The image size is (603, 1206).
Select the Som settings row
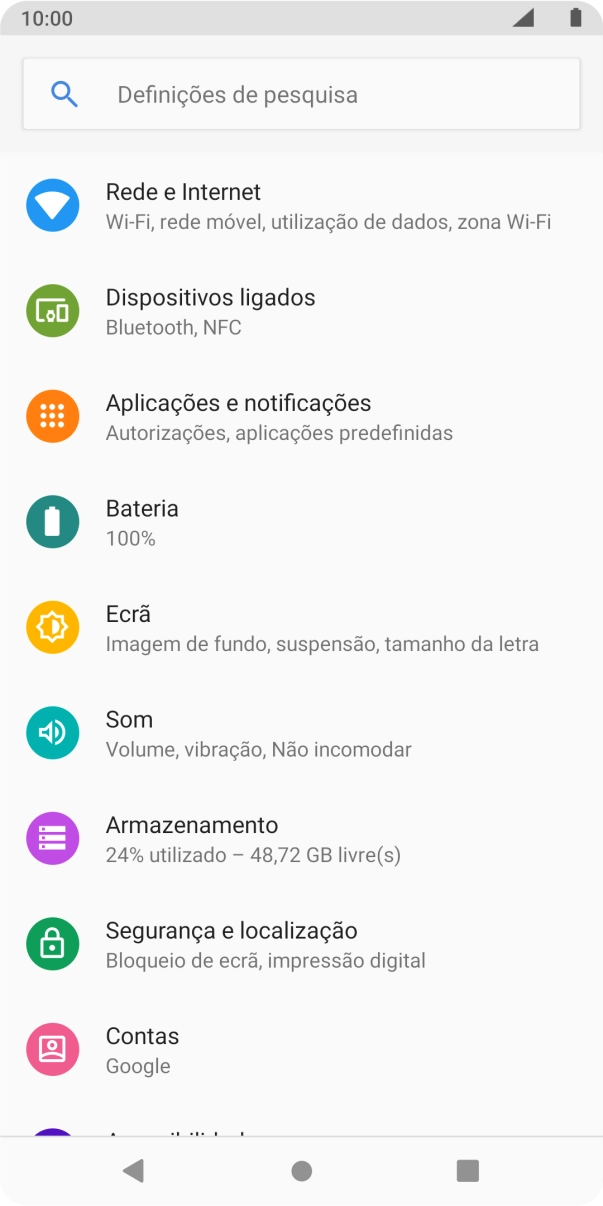pyautogui.click(x=300, y=734)
